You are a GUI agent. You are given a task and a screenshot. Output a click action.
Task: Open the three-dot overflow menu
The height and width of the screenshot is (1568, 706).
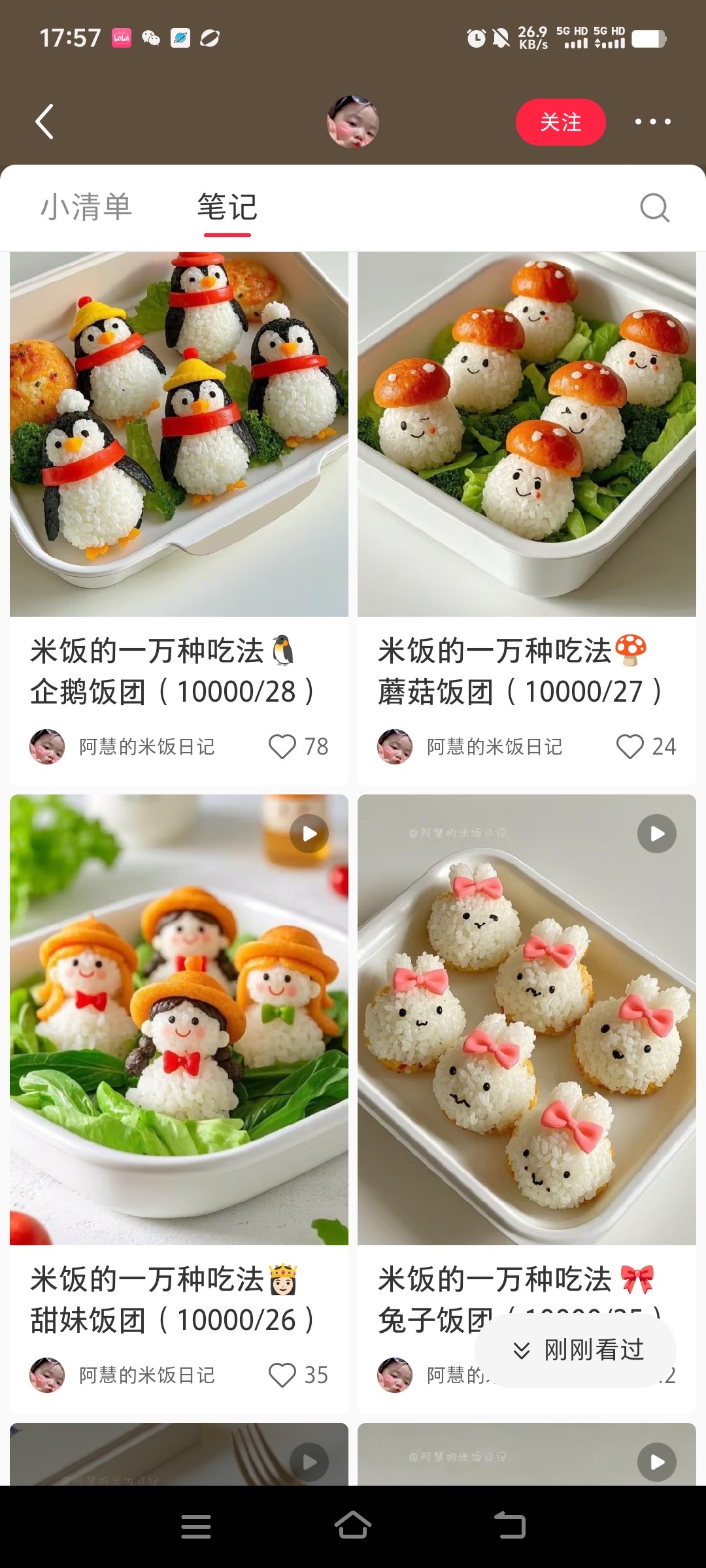pyautogui.click(x=652, y=122)
